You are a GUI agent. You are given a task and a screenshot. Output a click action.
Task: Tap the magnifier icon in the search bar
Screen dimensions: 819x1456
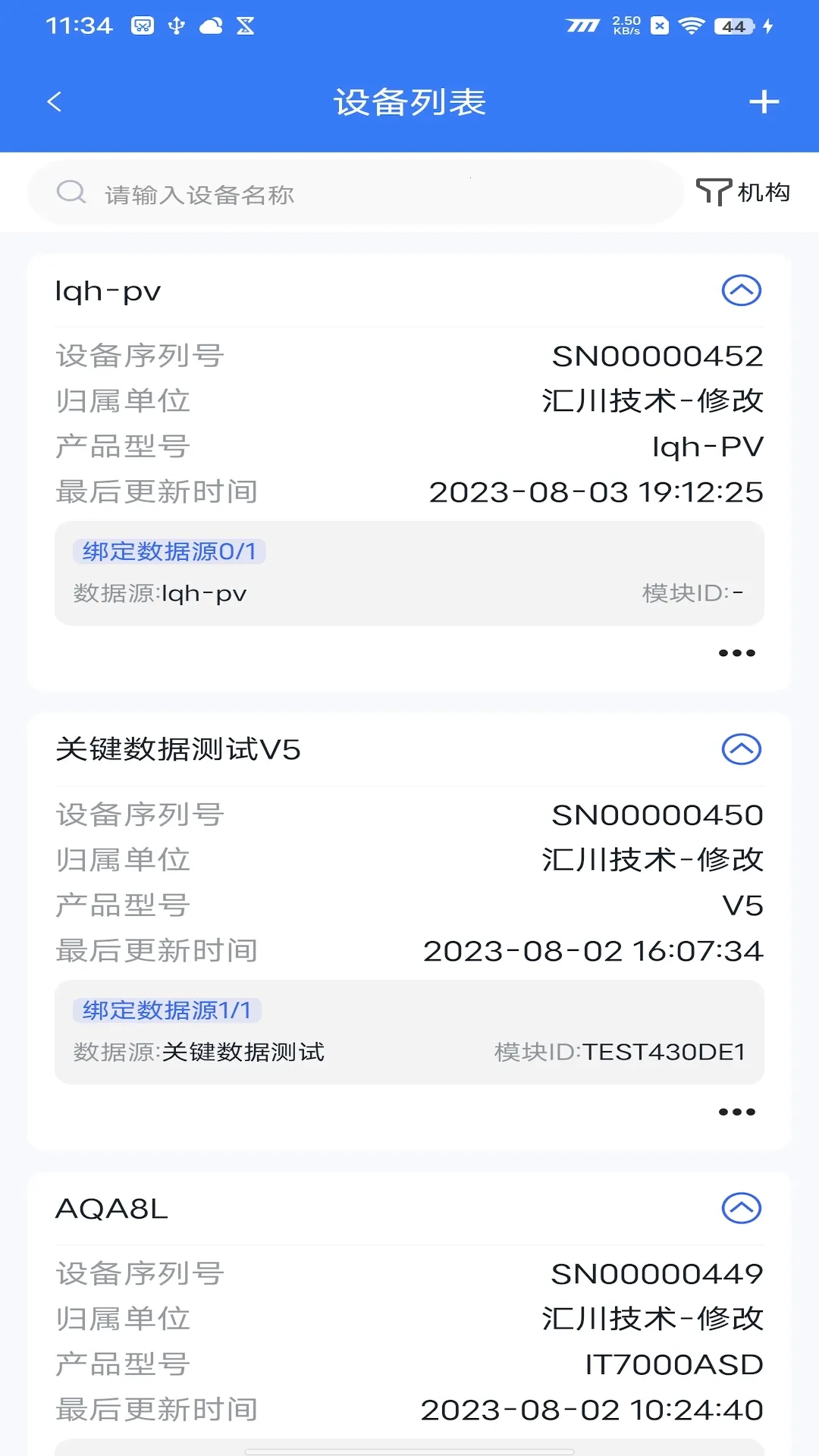[71, 192]
